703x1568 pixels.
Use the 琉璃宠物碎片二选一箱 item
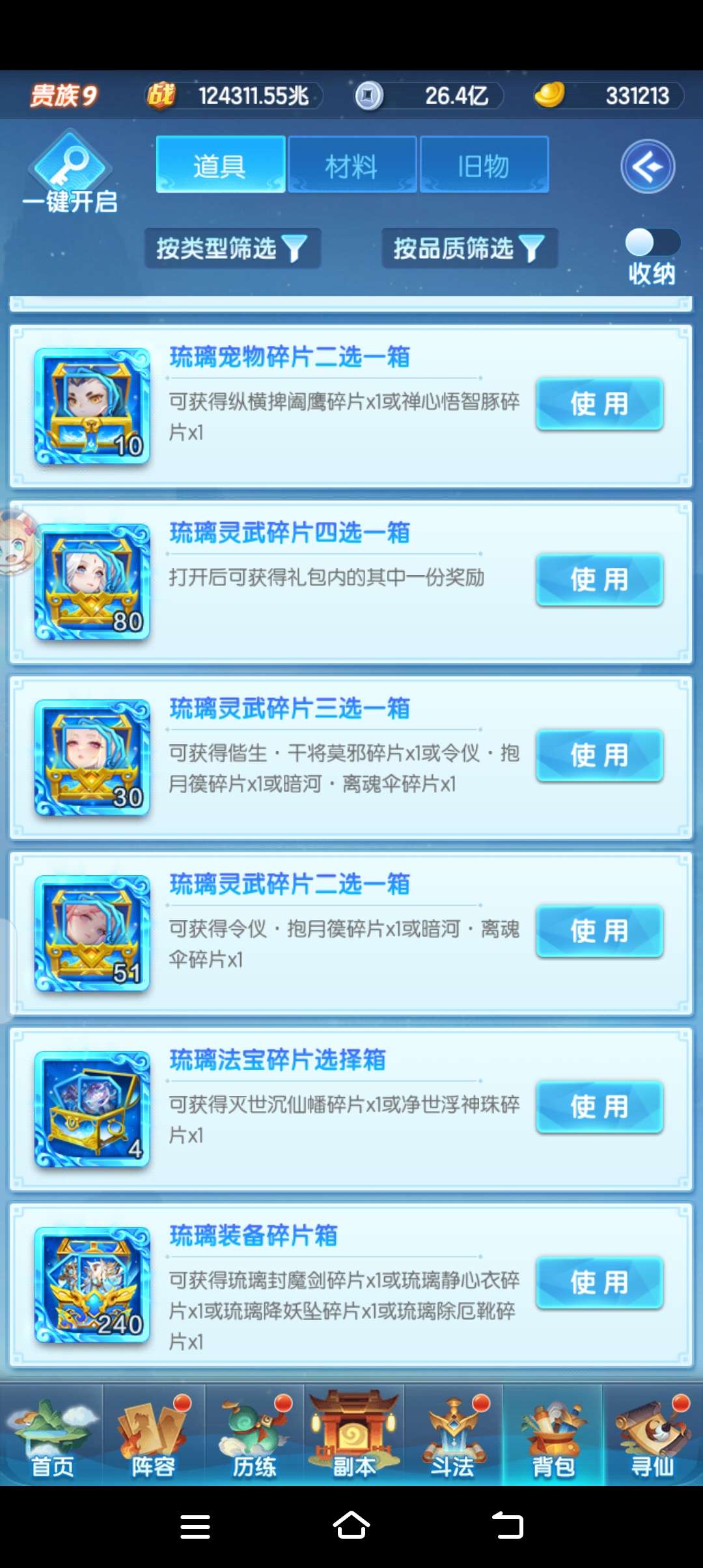pyautogui.click(x=599, y=404)
